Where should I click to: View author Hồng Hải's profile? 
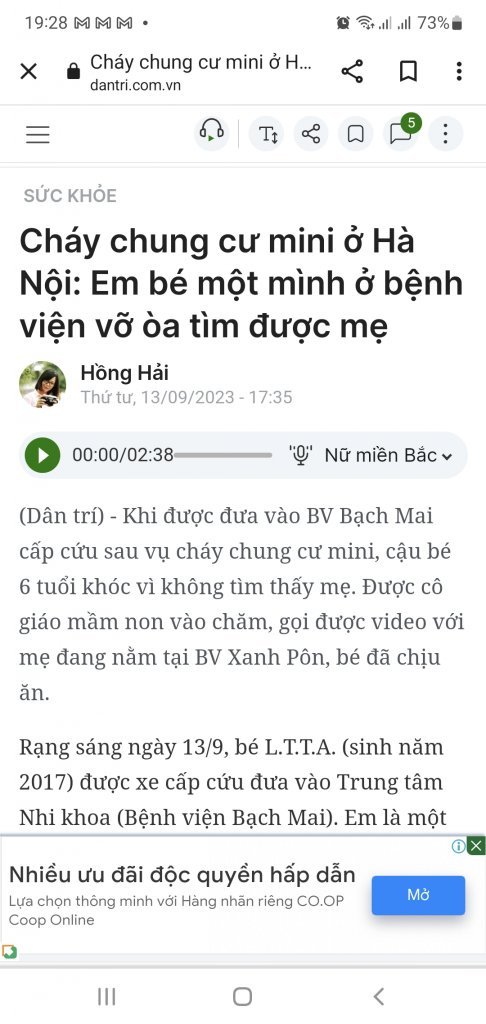(124, 373)
